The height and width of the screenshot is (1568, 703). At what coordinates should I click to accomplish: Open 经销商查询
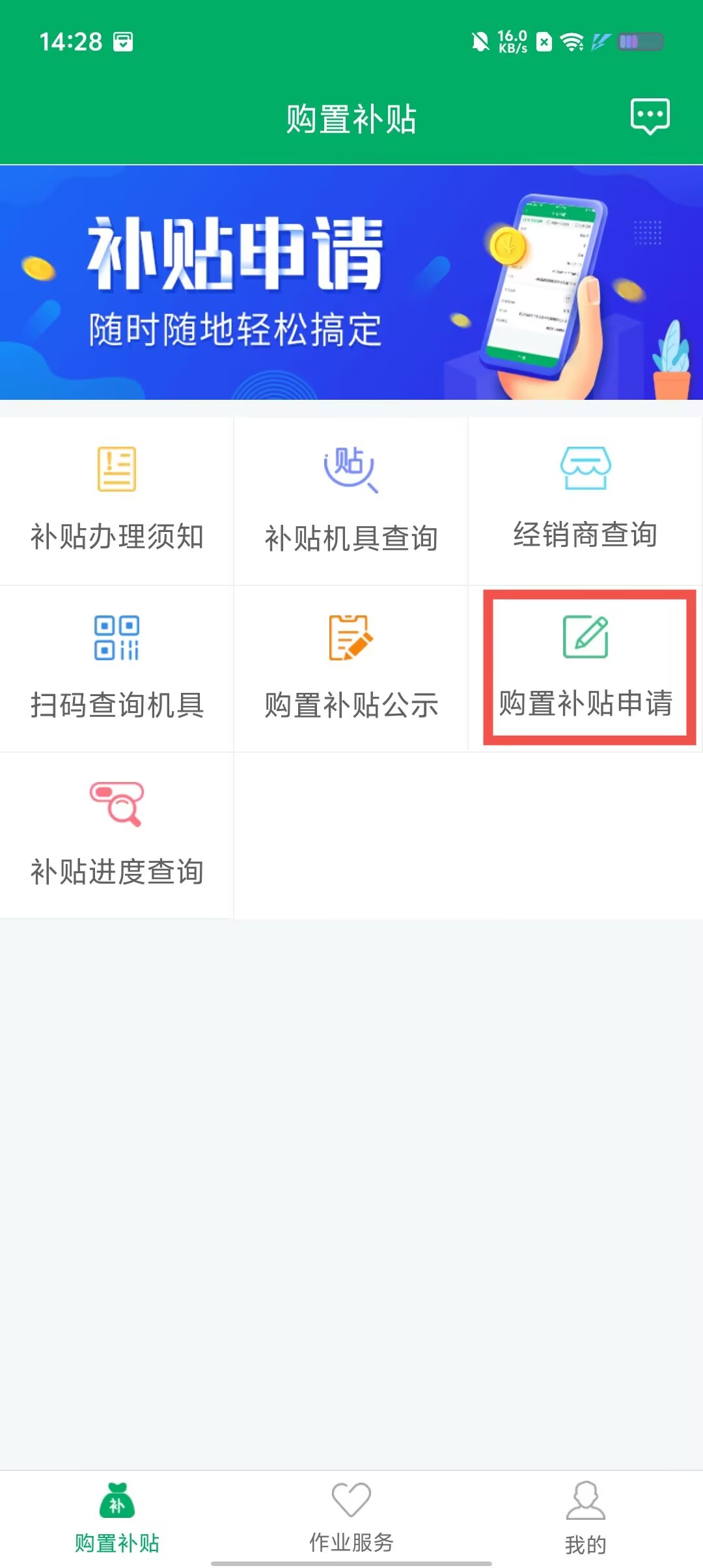(x=585, y=500)
